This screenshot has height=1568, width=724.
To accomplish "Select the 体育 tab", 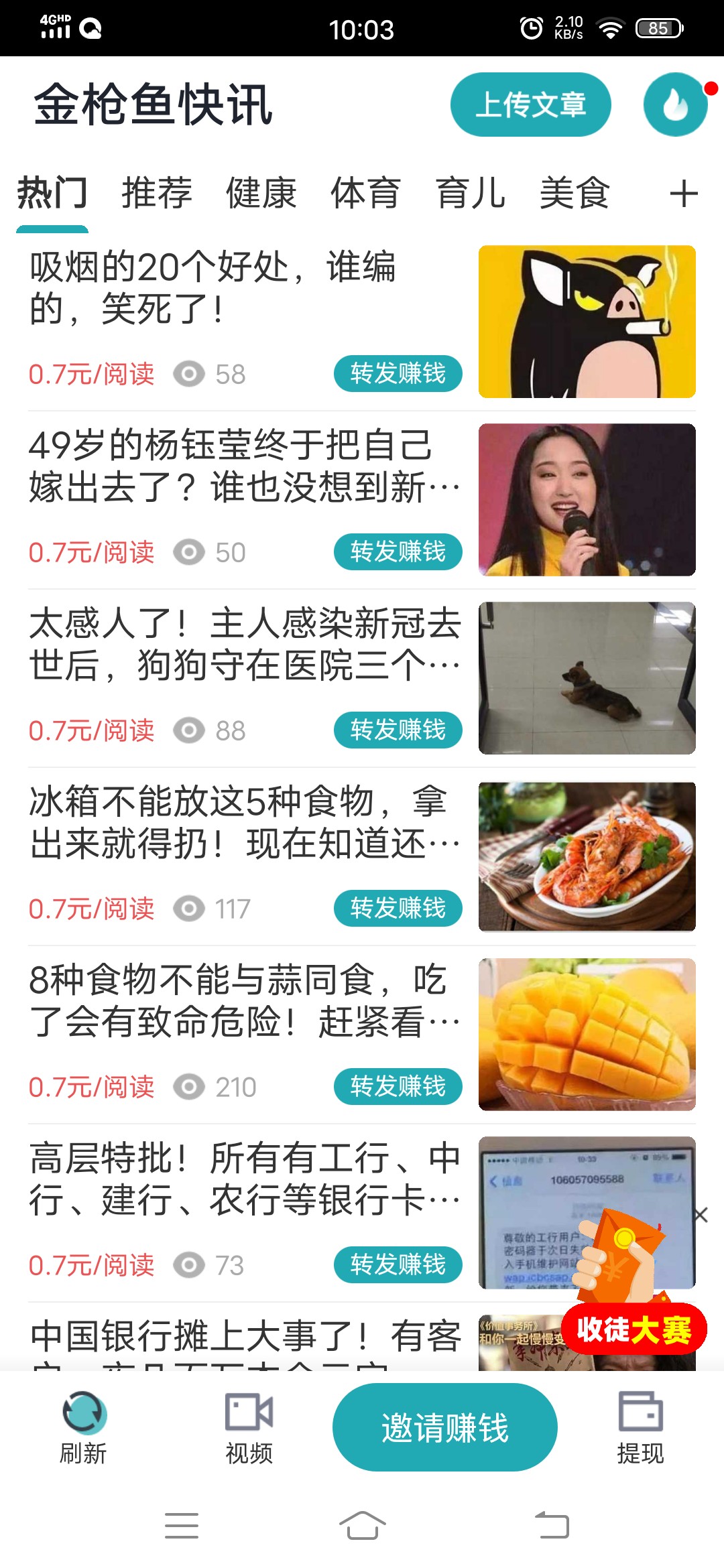I will 366,194.
